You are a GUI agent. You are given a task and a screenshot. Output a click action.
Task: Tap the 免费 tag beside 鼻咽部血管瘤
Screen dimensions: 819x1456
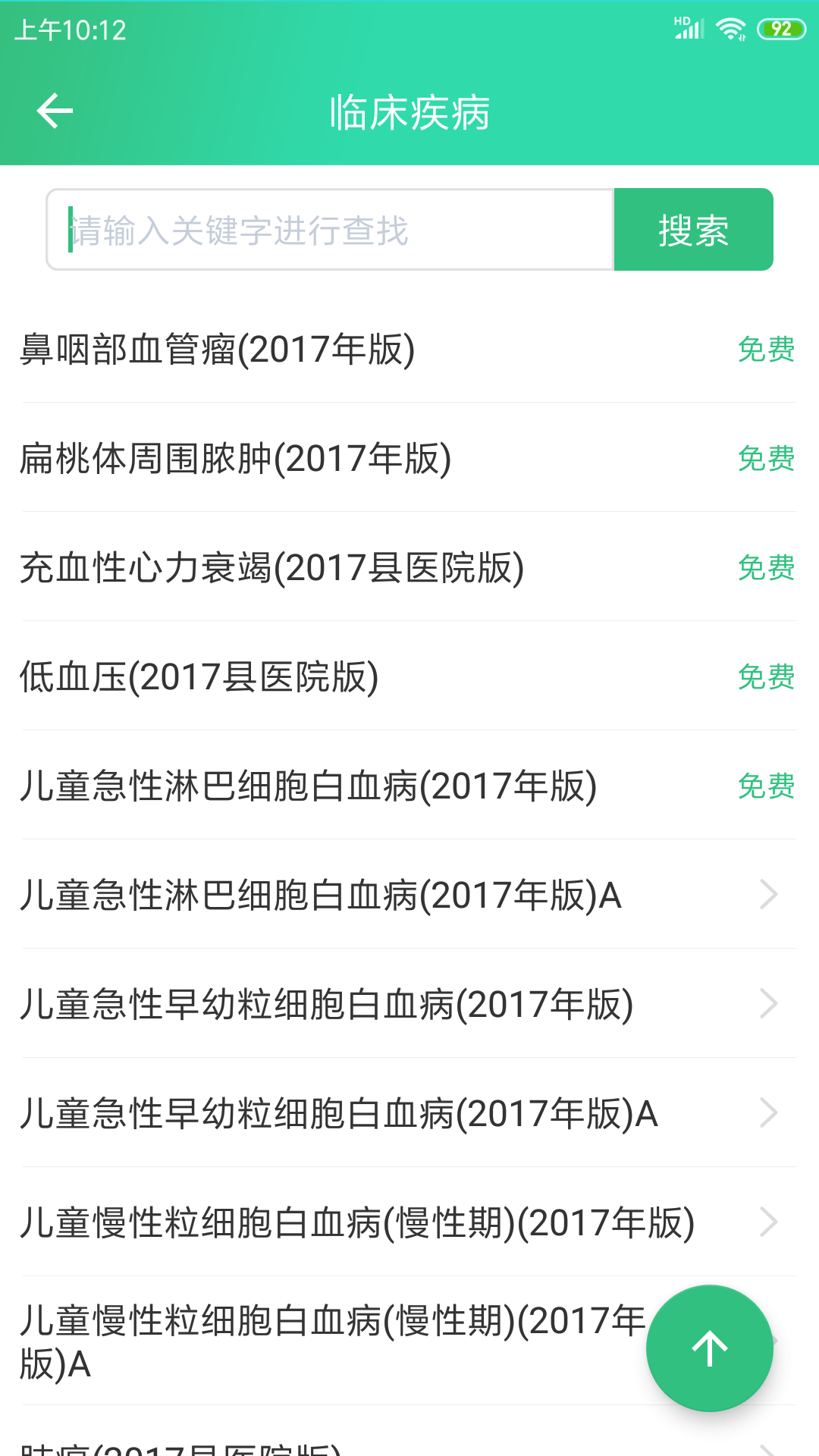(767, 350)
